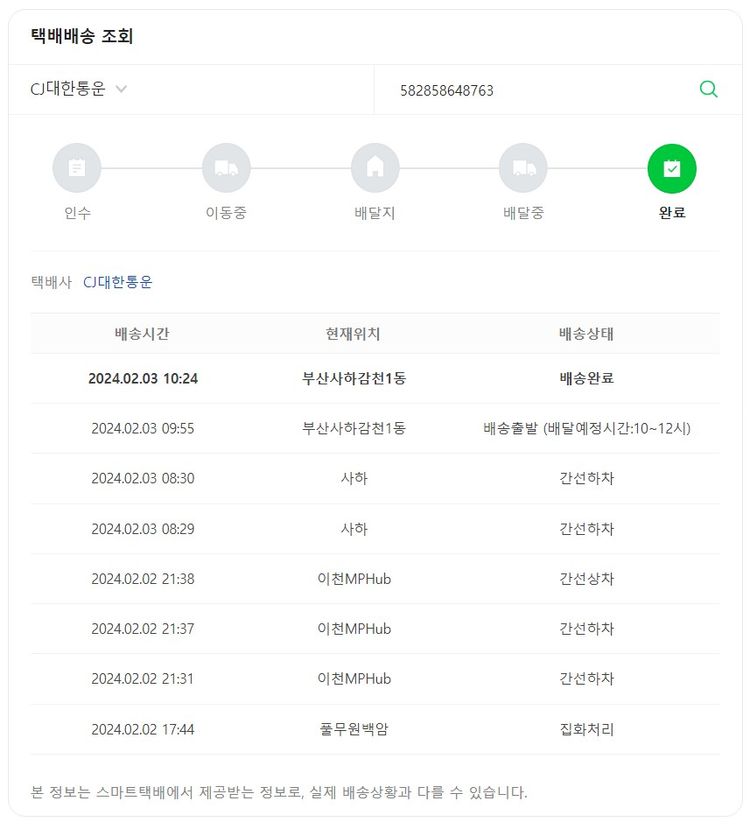750x824 pixels.
Task: Search the tracking number with the magnifier icon
Action: coord(708,89)
